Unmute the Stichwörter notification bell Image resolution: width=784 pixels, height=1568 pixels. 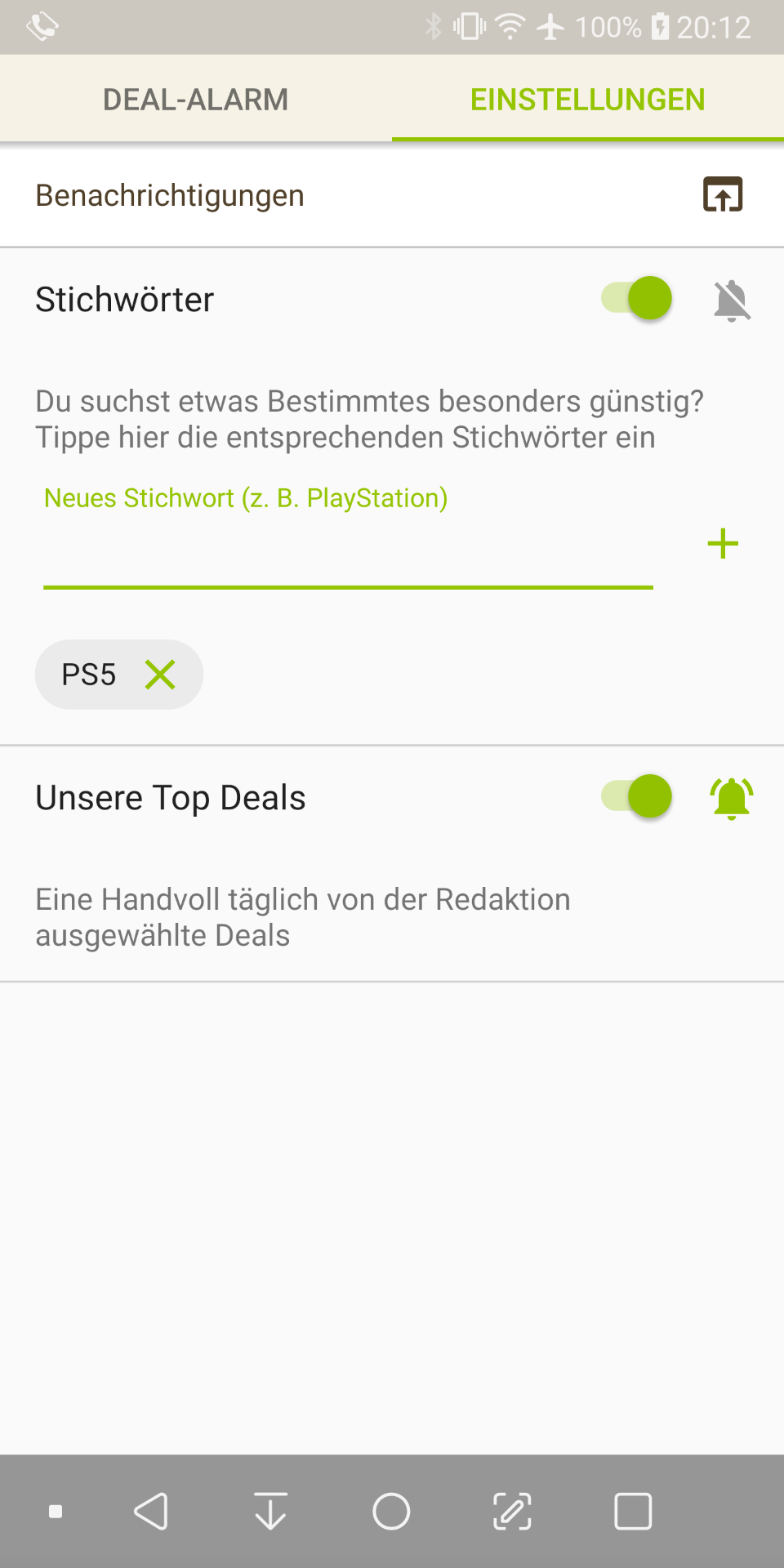[x=732, y=300]
